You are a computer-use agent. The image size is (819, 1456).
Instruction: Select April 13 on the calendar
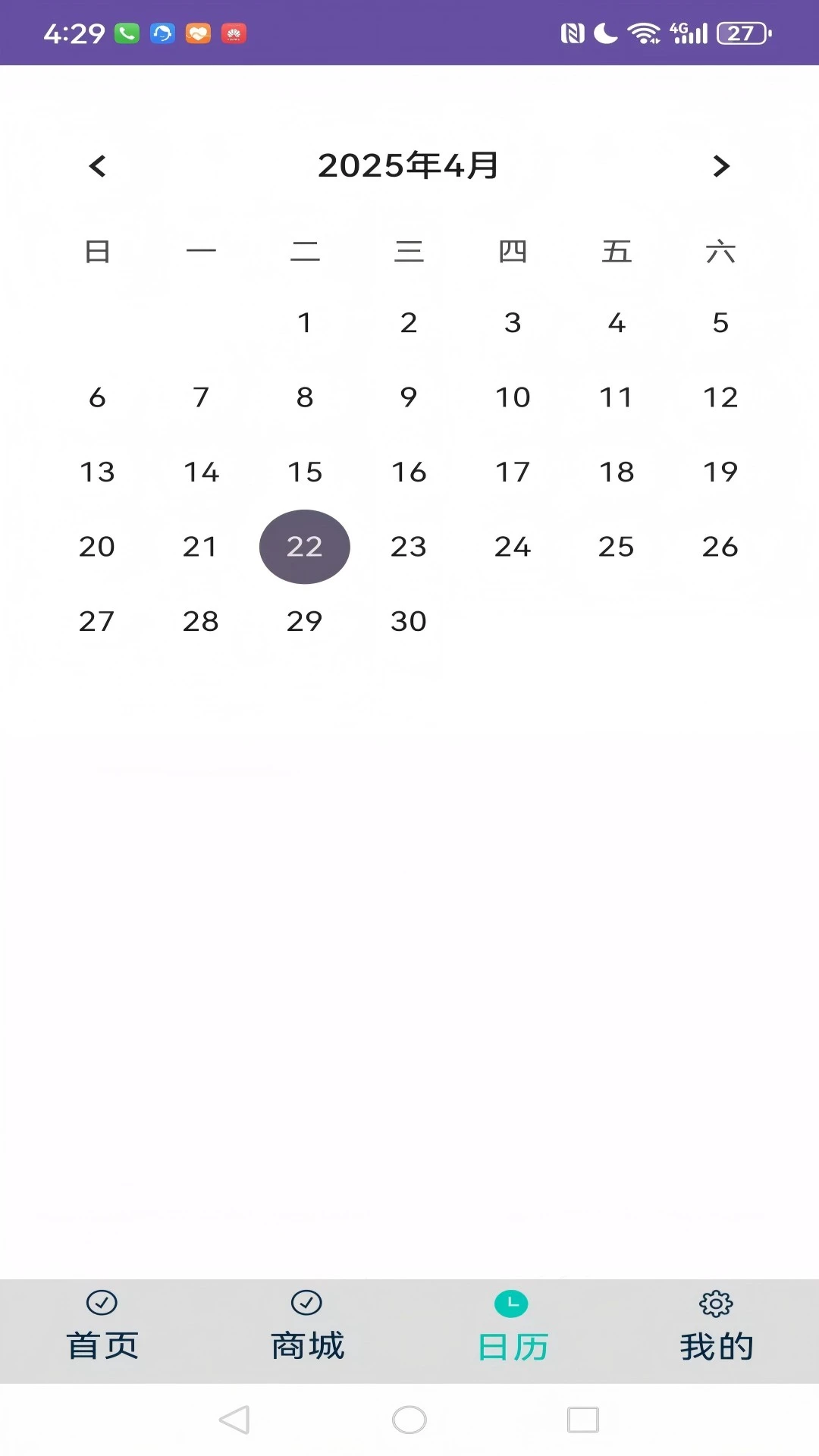[97, 472]
